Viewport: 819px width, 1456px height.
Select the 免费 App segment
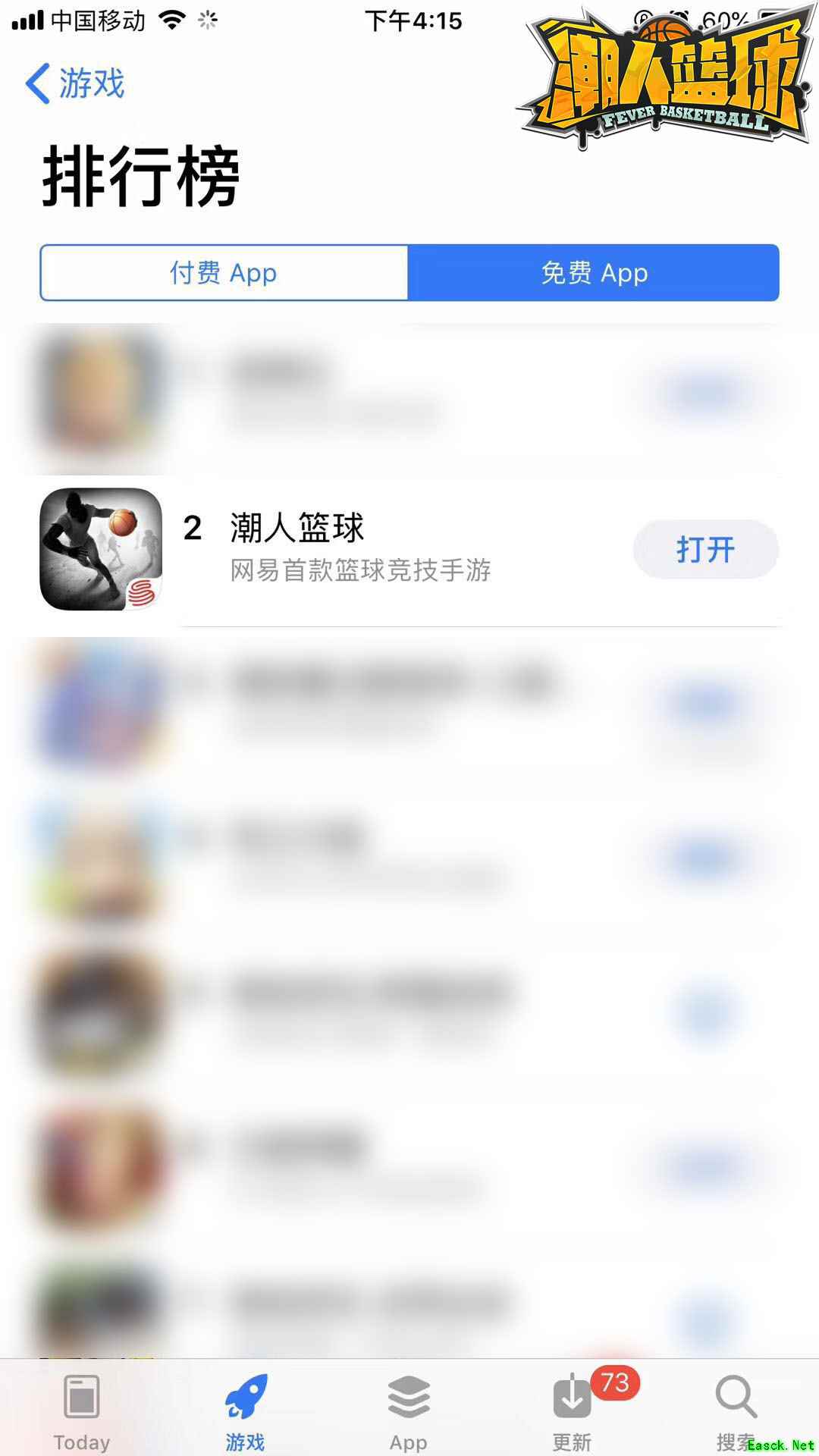click(594, 273)
